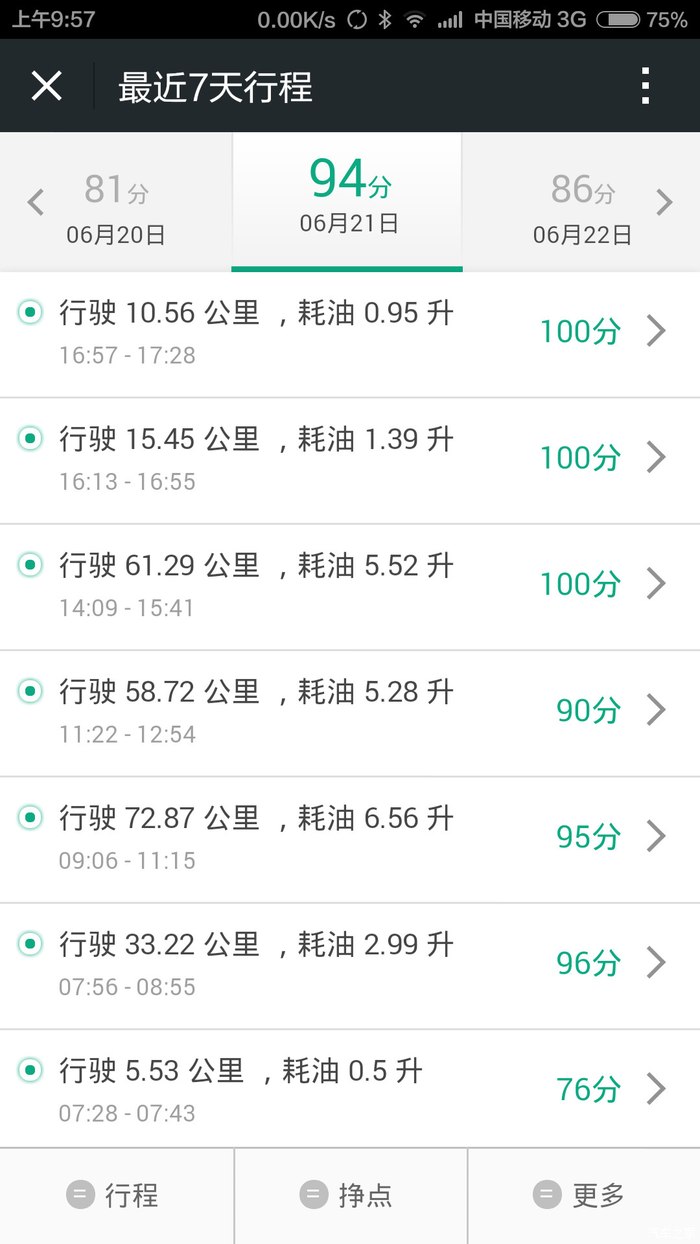Open the 16:13 - 16:55 trip
The image size is (700, 1244).
[x=350, y=459]
